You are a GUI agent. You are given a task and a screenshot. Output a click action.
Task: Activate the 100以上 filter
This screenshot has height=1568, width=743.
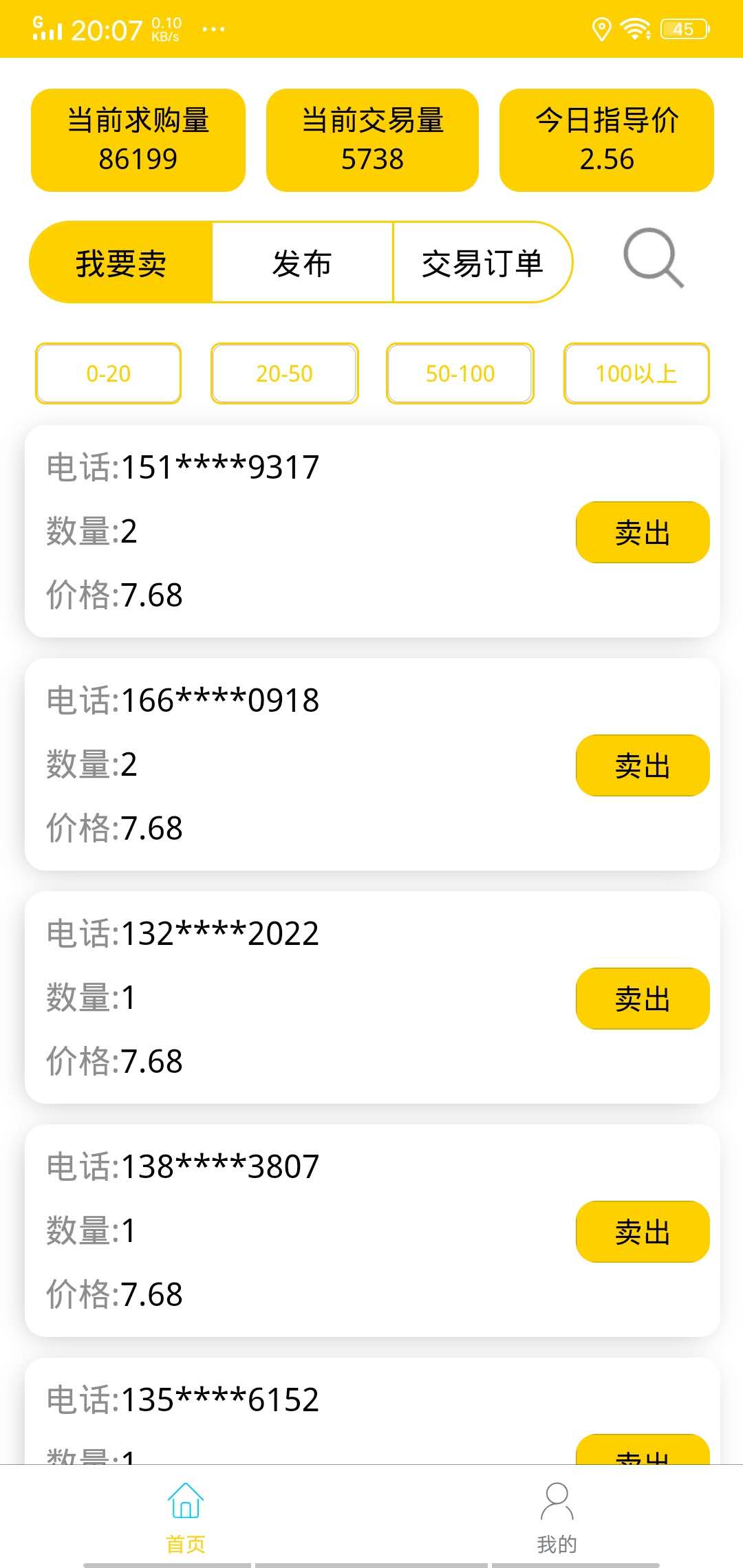click(x=636, y=373)
